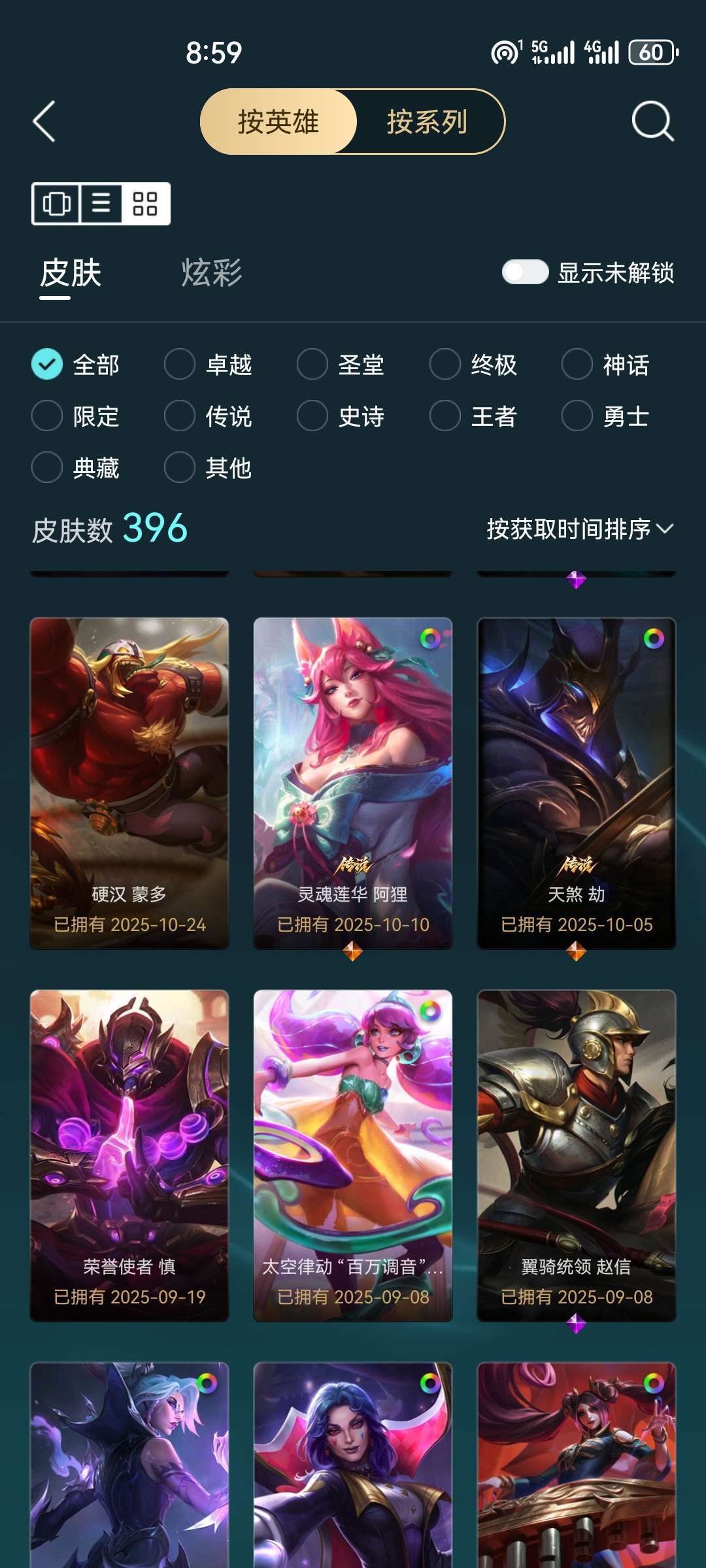Image resolution: width=706 pixels, height=1568 pixels.
Task: Tap the back arrow to go back
Action: coord(44,122)
